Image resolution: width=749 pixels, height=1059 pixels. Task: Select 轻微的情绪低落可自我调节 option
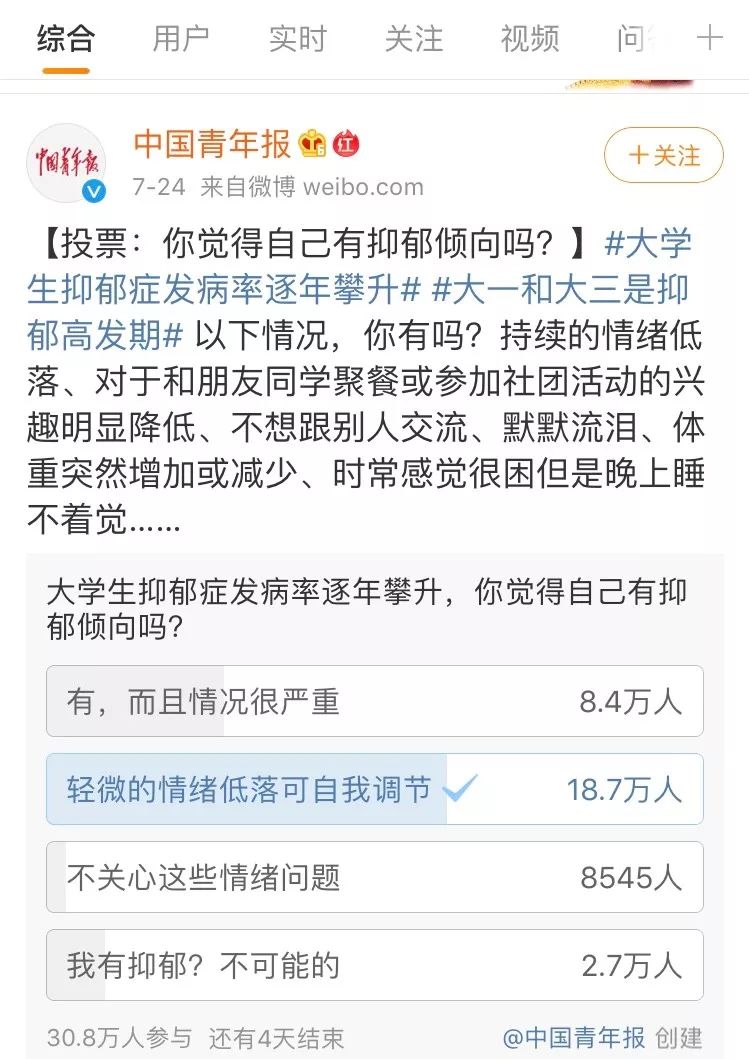(x=374, y=790)
